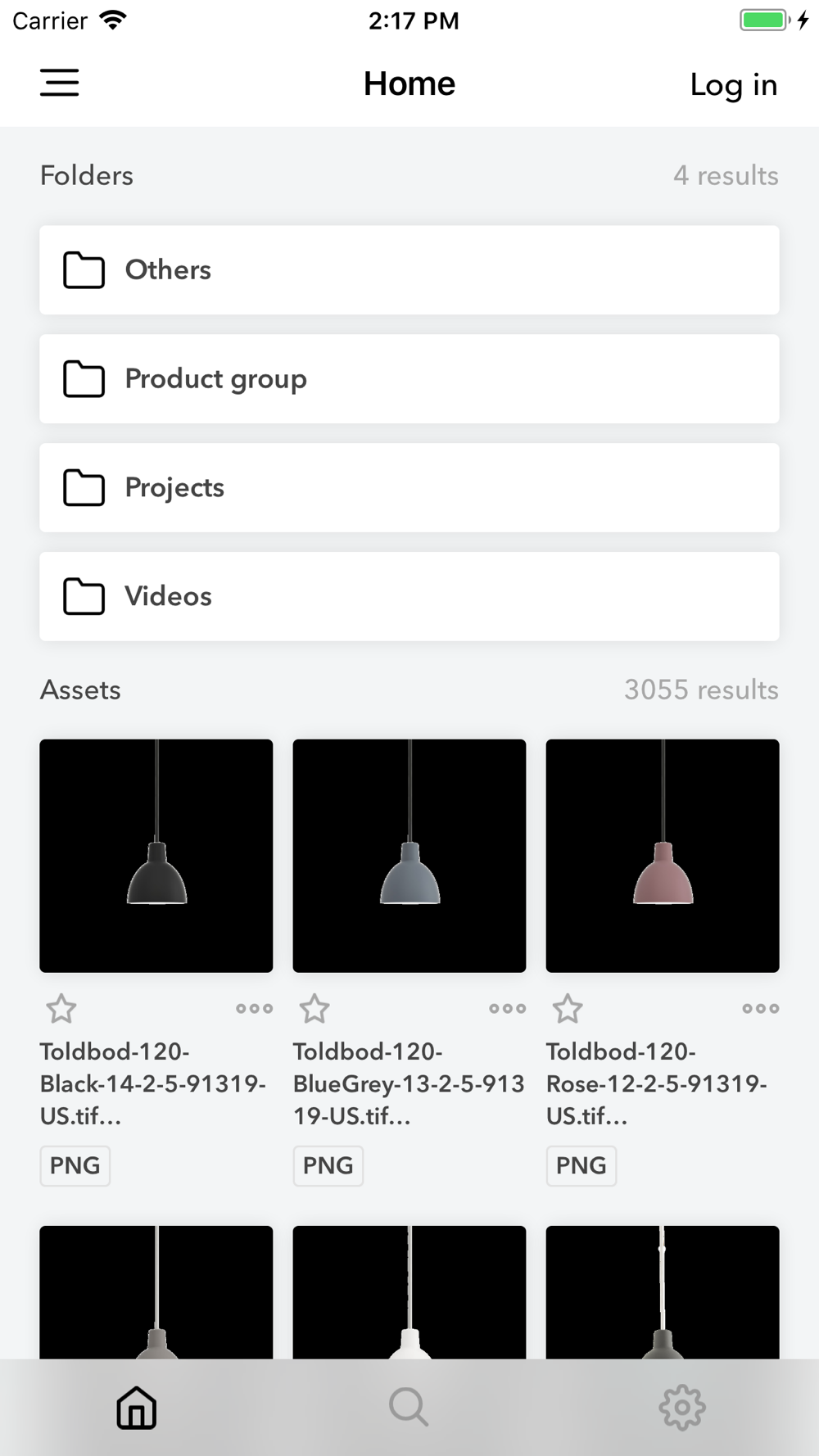This screenshot has width=819, height=1456.
Task: Open more options for Toldbod-120-Rose
Action: 761,1009
